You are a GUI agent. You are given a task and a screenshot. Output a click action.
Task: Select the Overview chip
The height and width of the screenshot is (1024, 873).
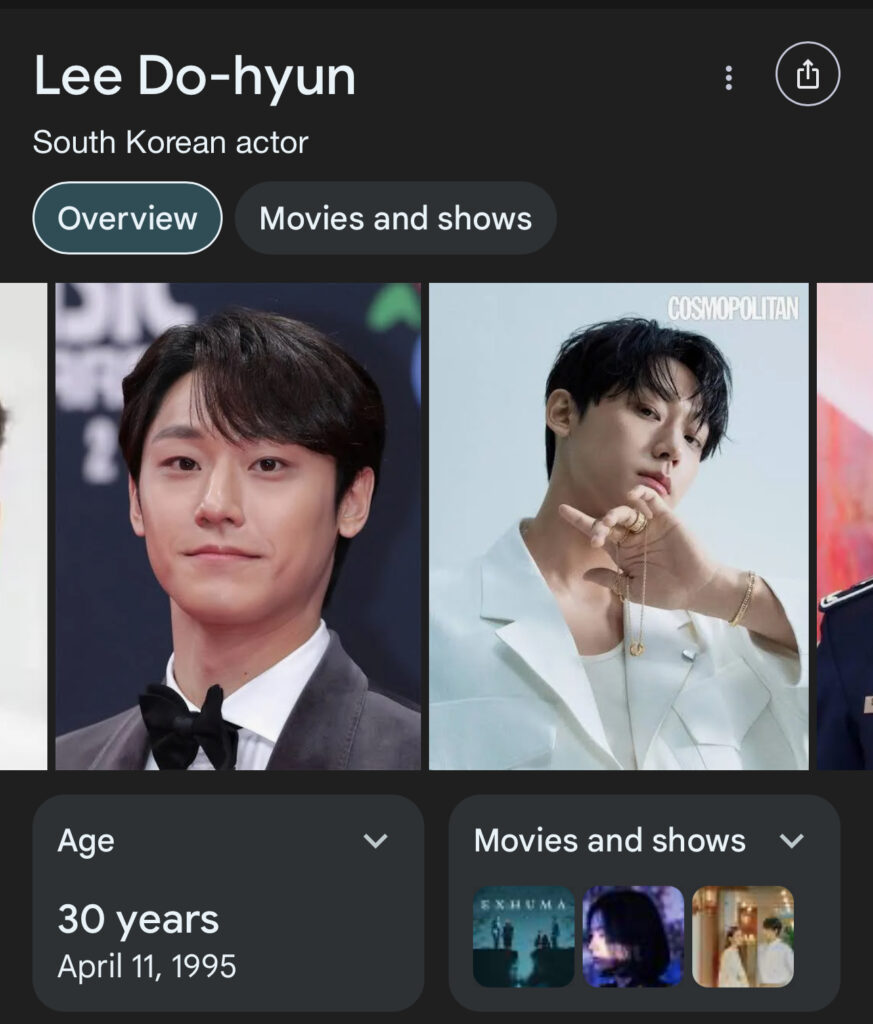(x=127, y=218)
